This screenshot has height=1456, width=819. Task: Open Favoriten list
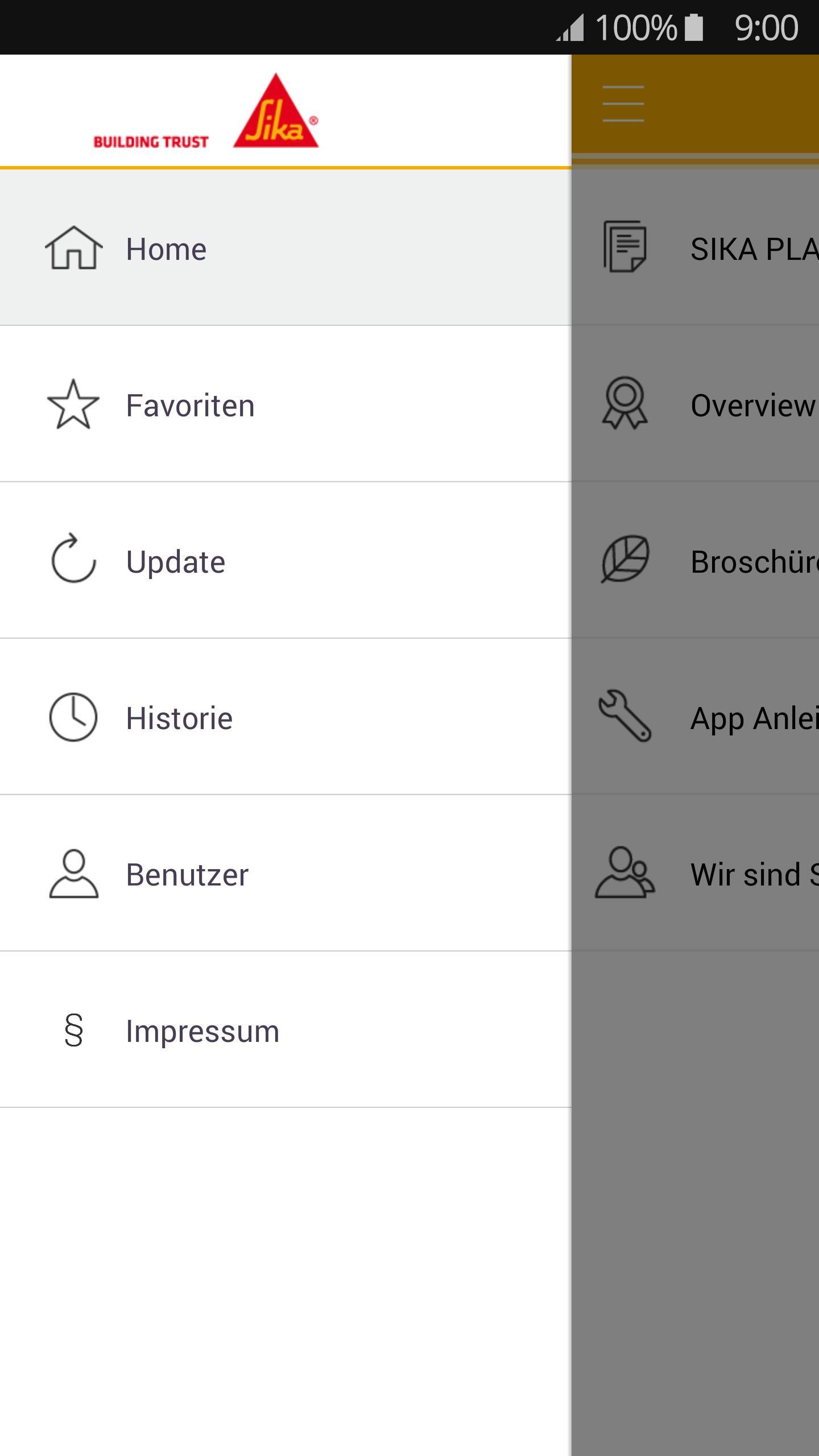[x=190, y=406]
